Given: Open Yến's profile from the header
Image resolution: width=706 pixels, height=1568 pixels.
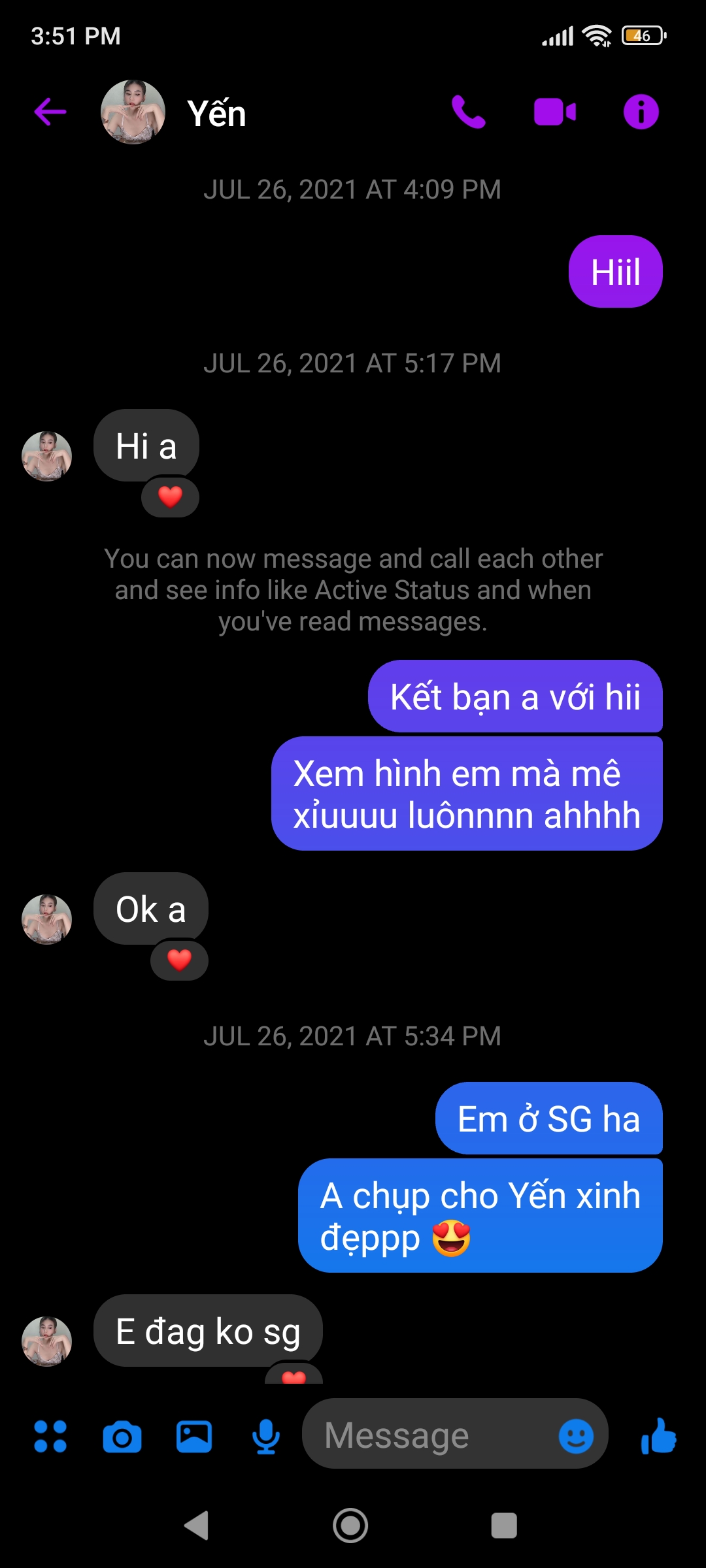Looking at the screenshot, I should point(216,114).
